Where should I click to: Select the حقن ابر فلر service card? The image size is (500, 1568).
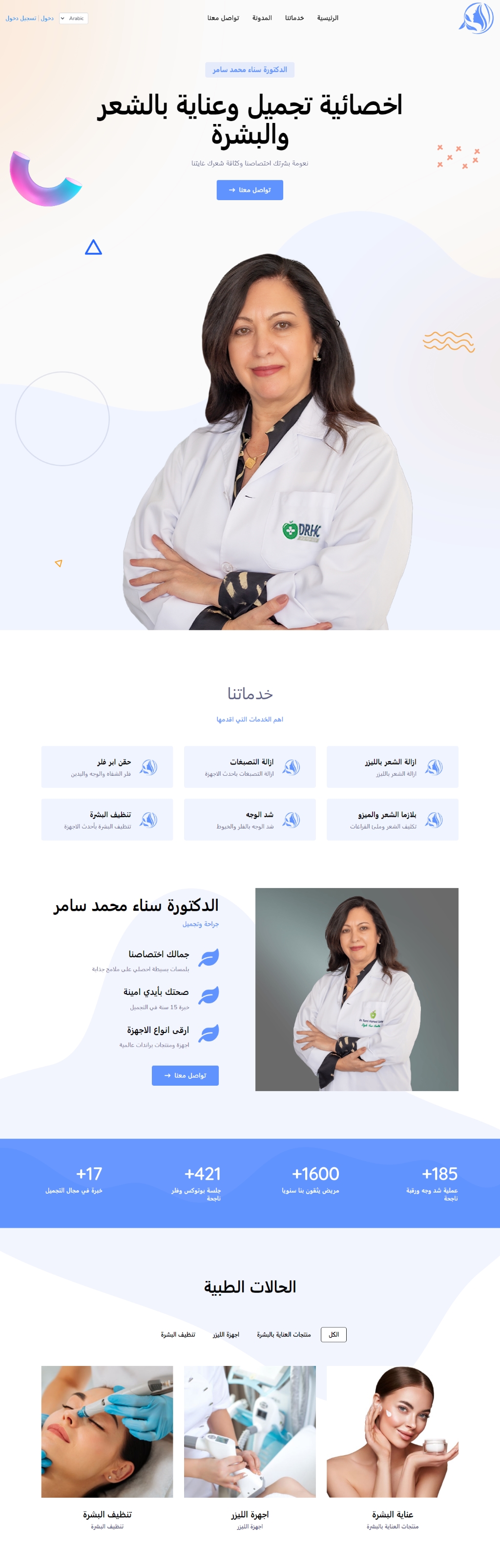(x=107, y=767)
